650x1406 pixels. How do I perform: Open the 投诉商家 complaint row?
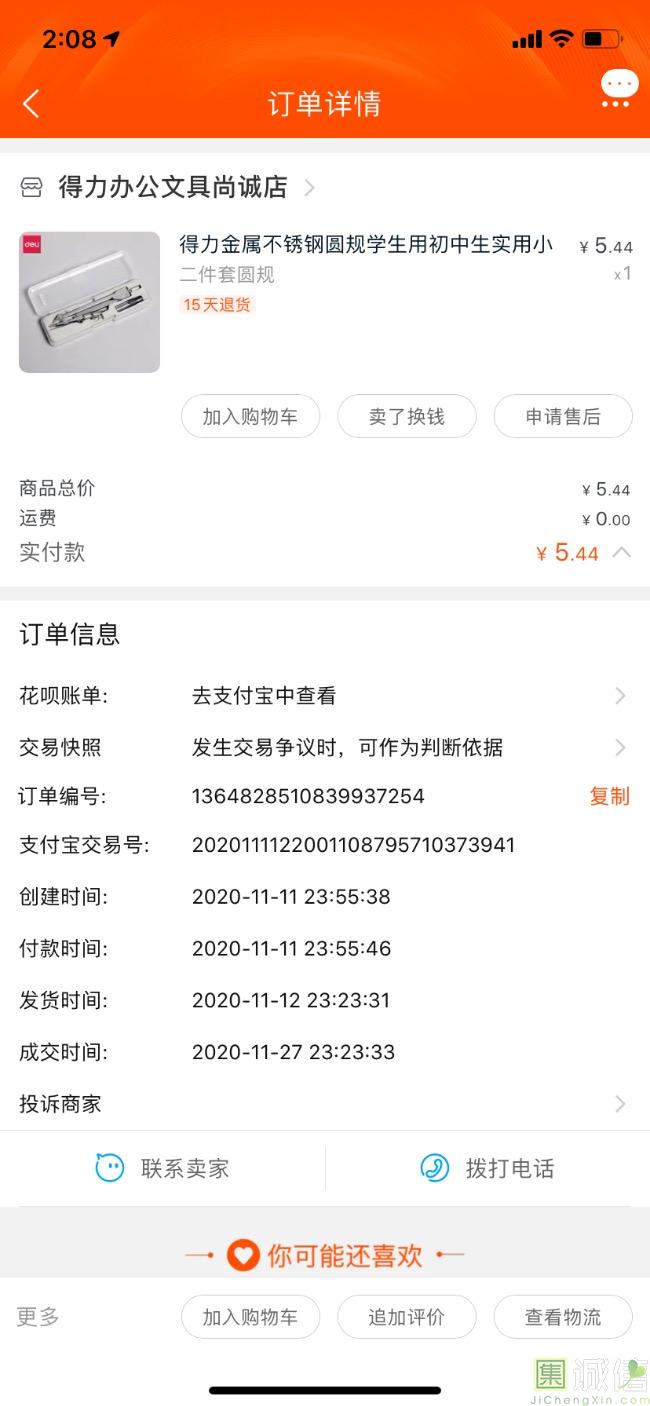tap(324, 1104)
